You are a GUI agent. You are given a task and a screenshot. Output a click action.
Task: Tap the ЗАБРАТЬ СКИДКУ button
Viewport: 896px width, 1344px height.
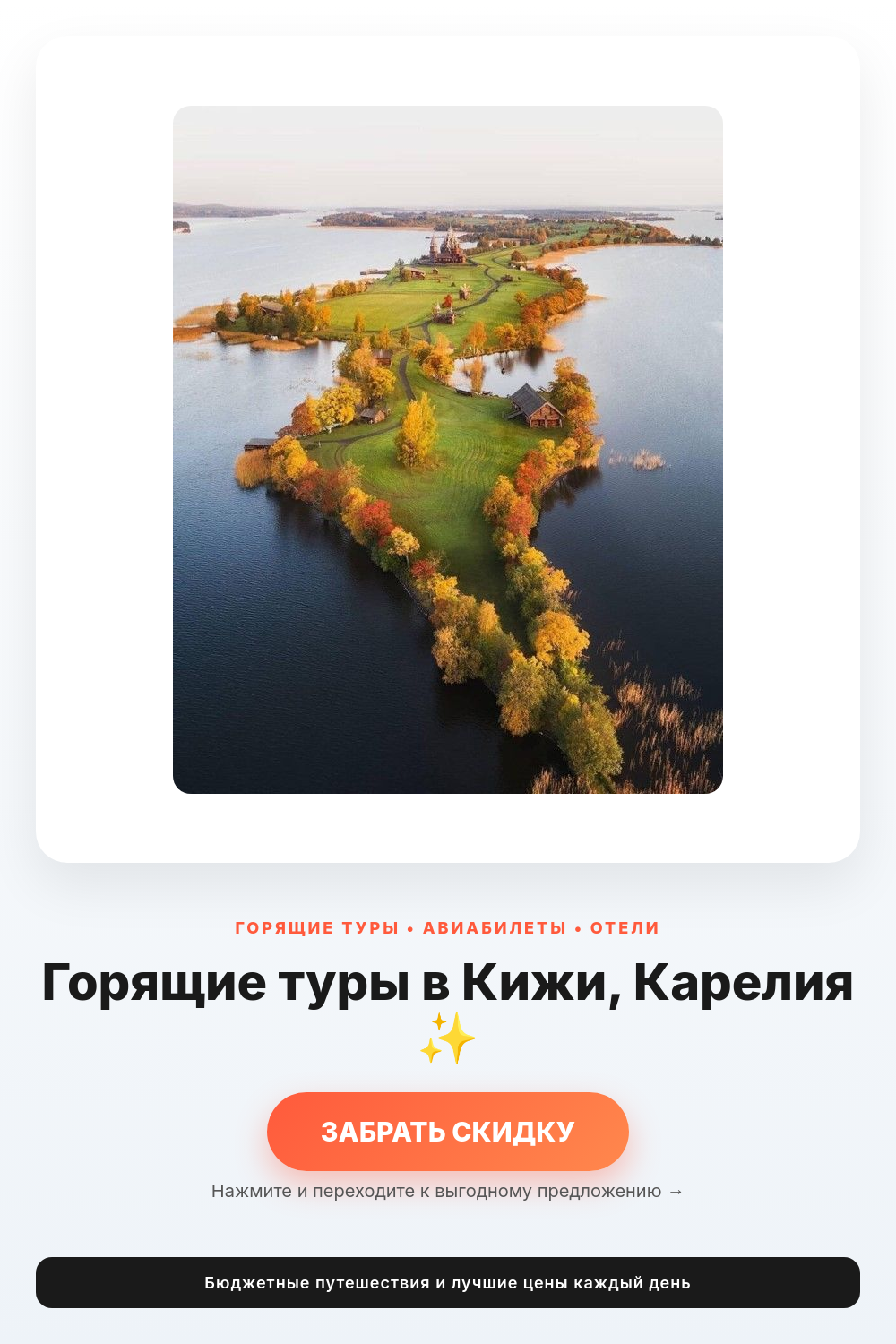click(447, 1131)
